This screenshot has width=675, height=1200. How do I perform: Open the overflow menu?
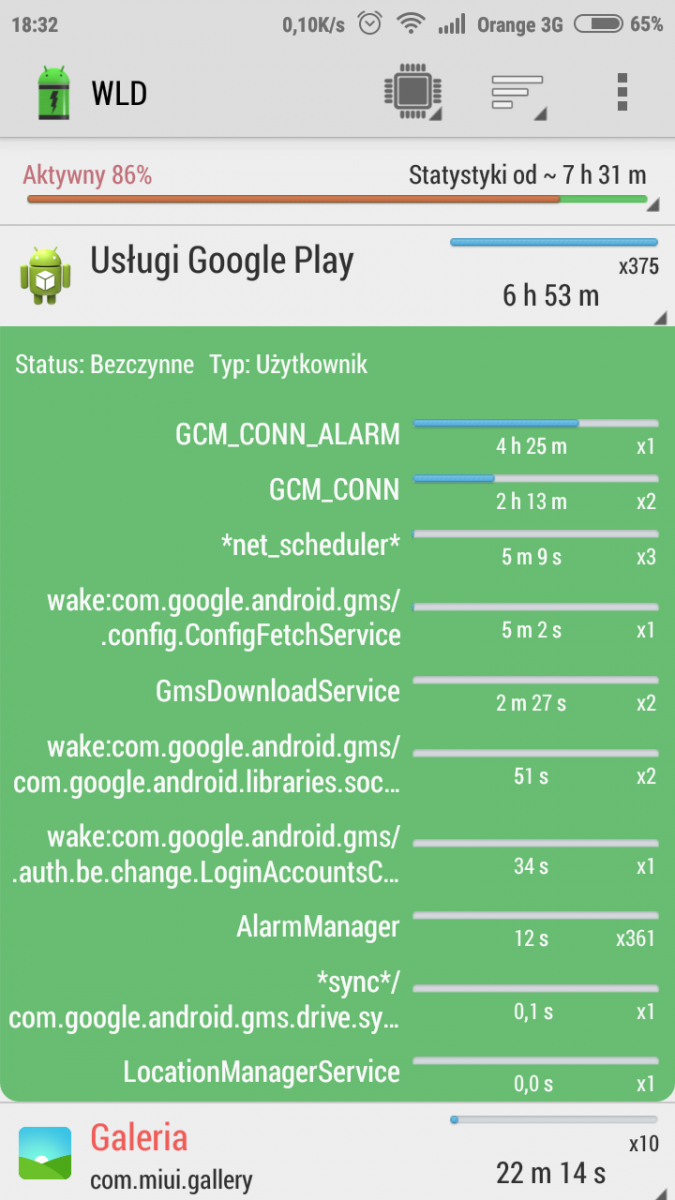point(622,93)
